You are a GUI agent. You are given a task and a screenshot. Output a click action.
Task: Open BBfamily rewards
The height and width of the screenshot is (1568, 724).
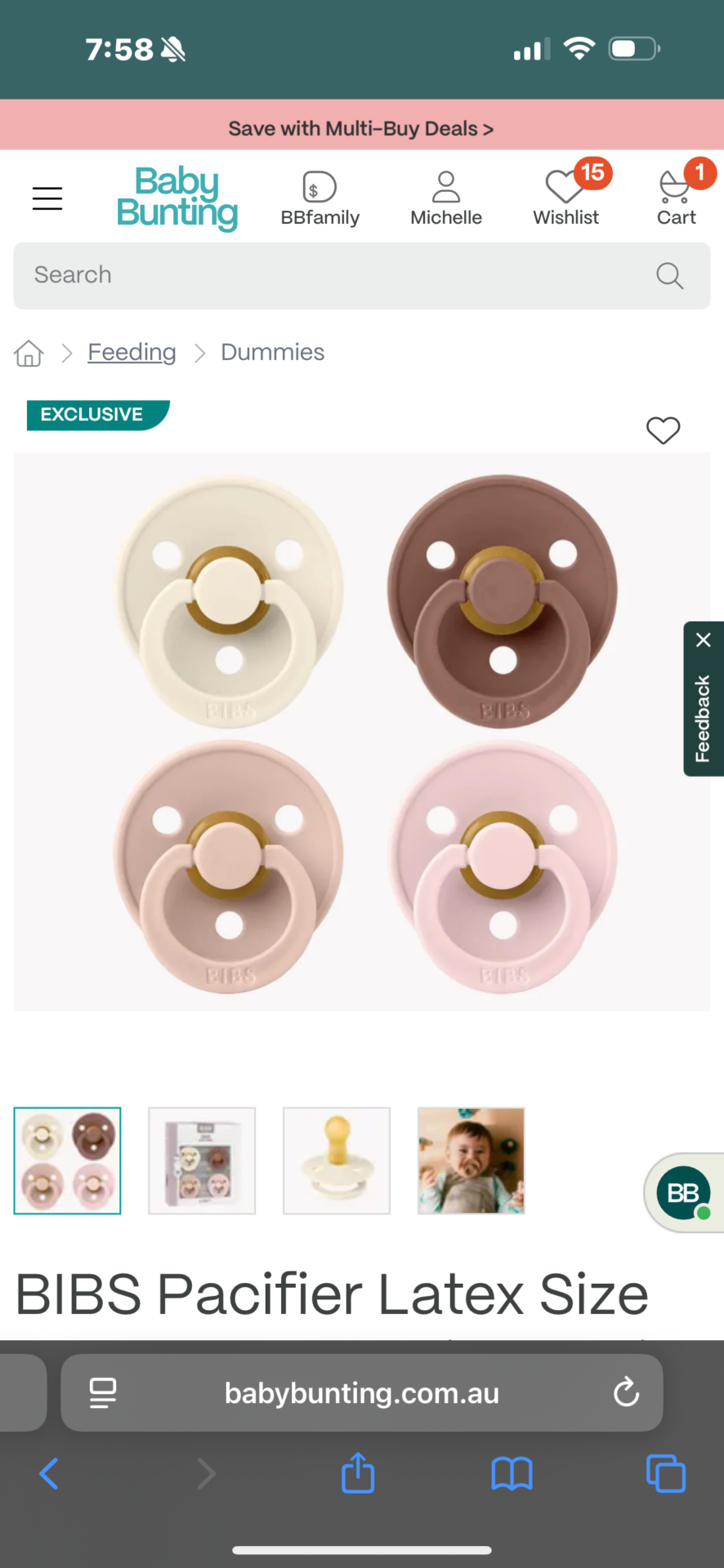[320, 198]
